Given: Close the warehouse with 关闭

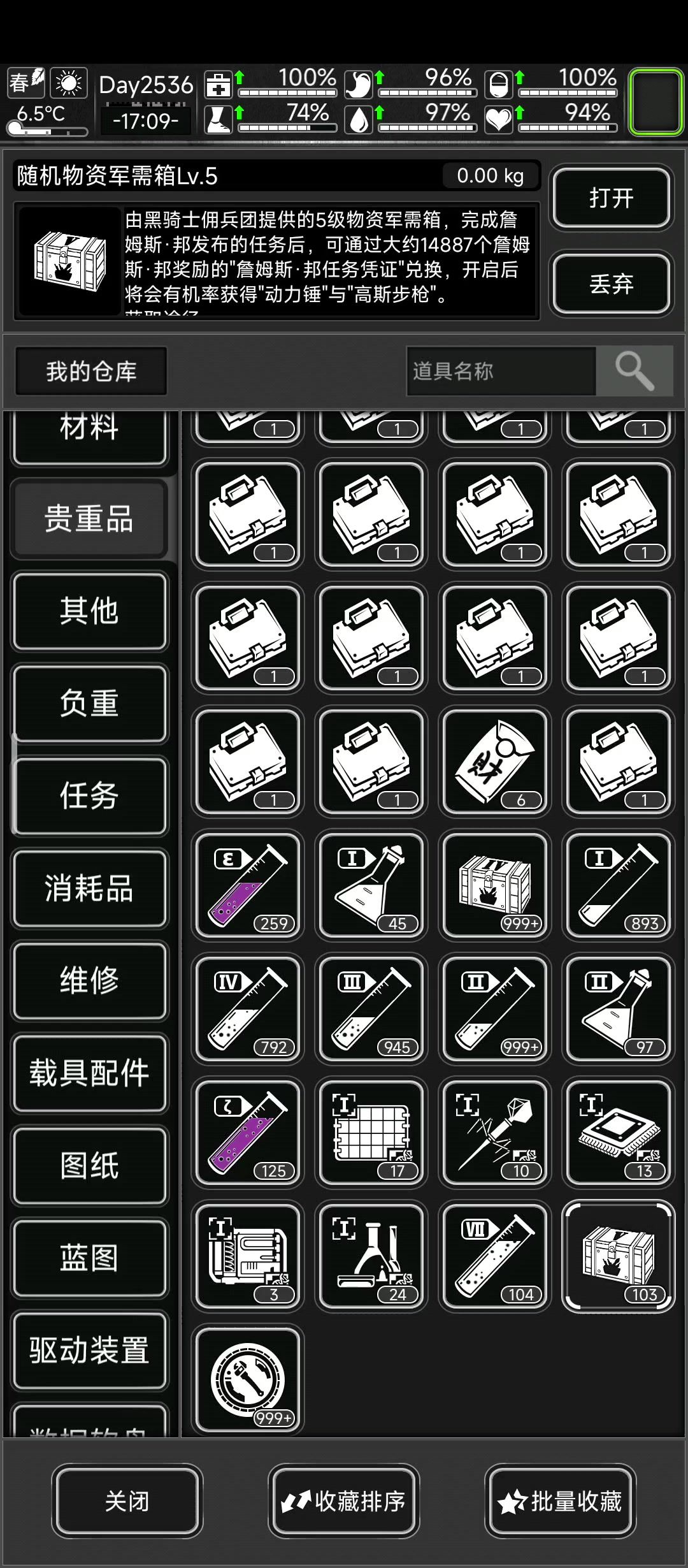Looking at the screenshot, I should pyautogui.click(x=127, y=1501).
